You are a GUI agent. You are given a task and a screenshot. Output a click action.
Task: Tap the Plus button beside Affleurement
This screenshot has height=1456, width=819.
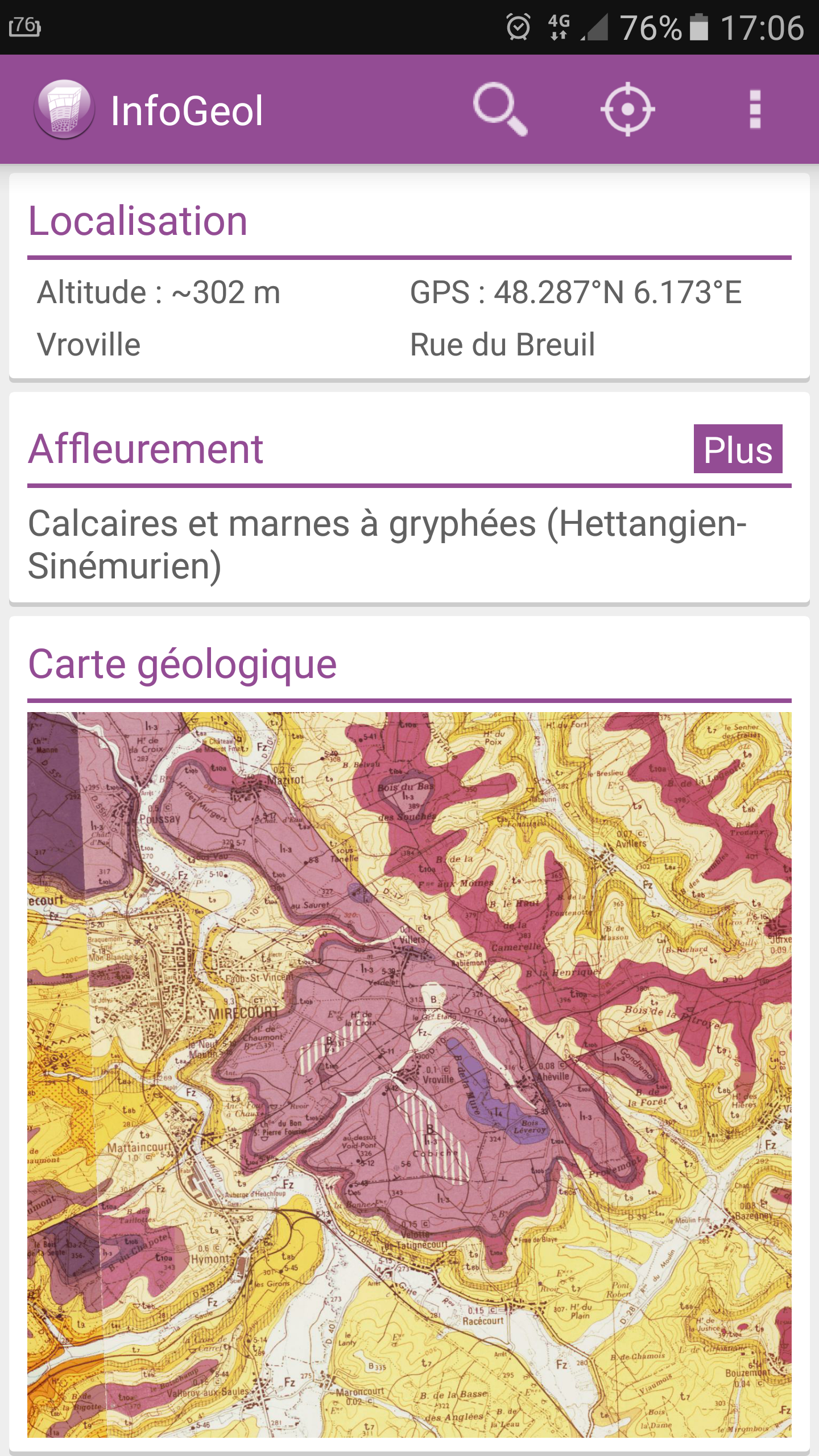pyautogui.click(x=738, y=449)
